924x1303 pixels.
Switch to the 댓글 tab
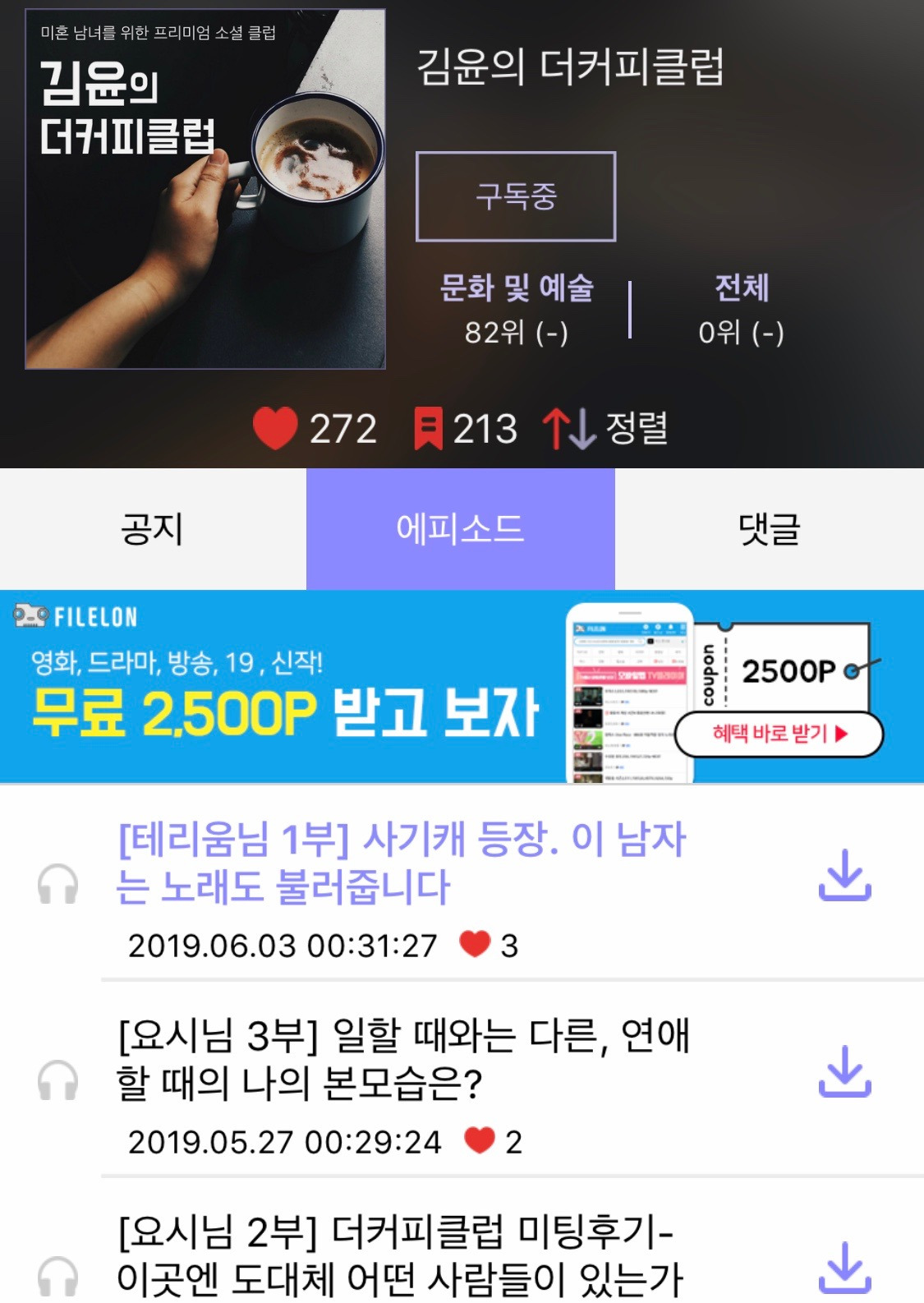click(x=769, y=531)
